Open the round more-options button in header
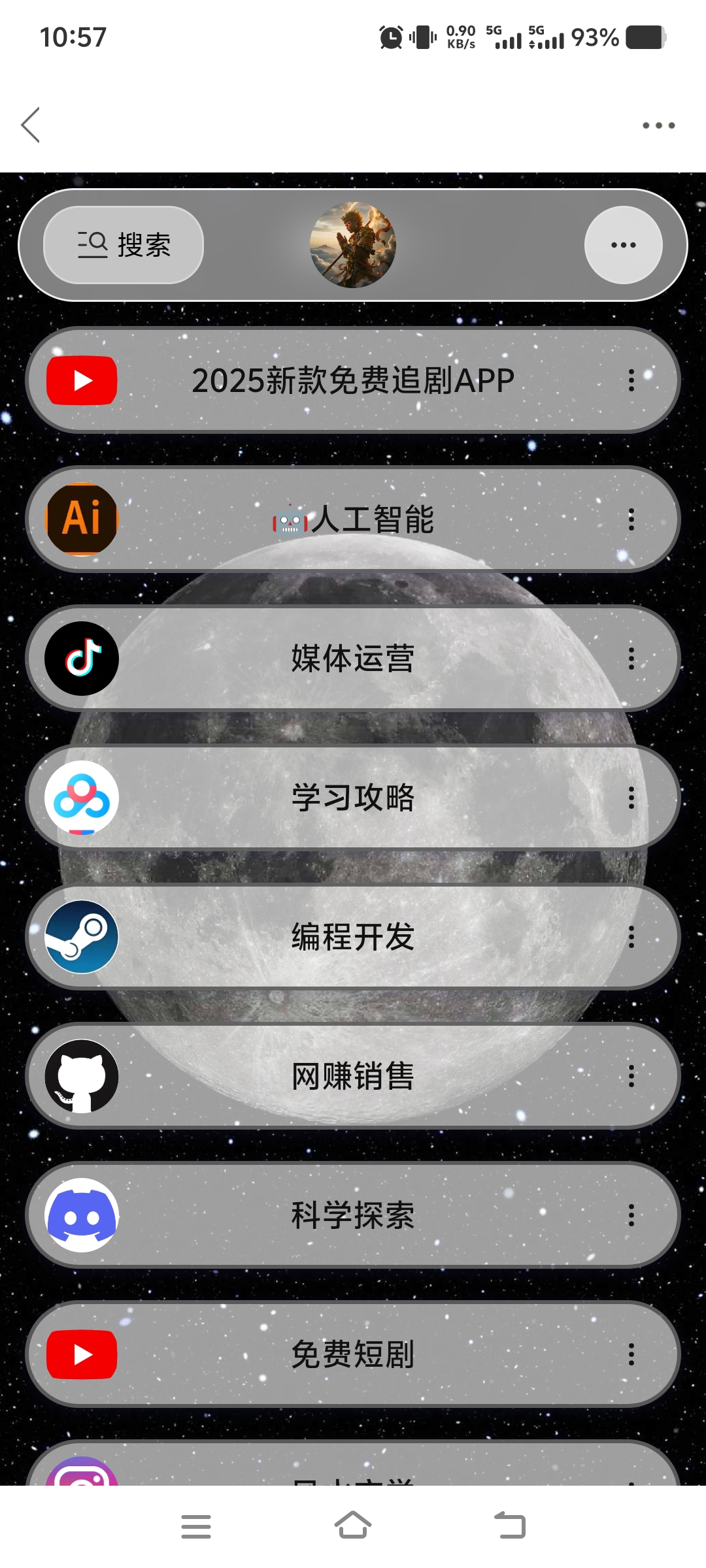The height and width of the screenshot is (1568, 706). tap(623, 245)
